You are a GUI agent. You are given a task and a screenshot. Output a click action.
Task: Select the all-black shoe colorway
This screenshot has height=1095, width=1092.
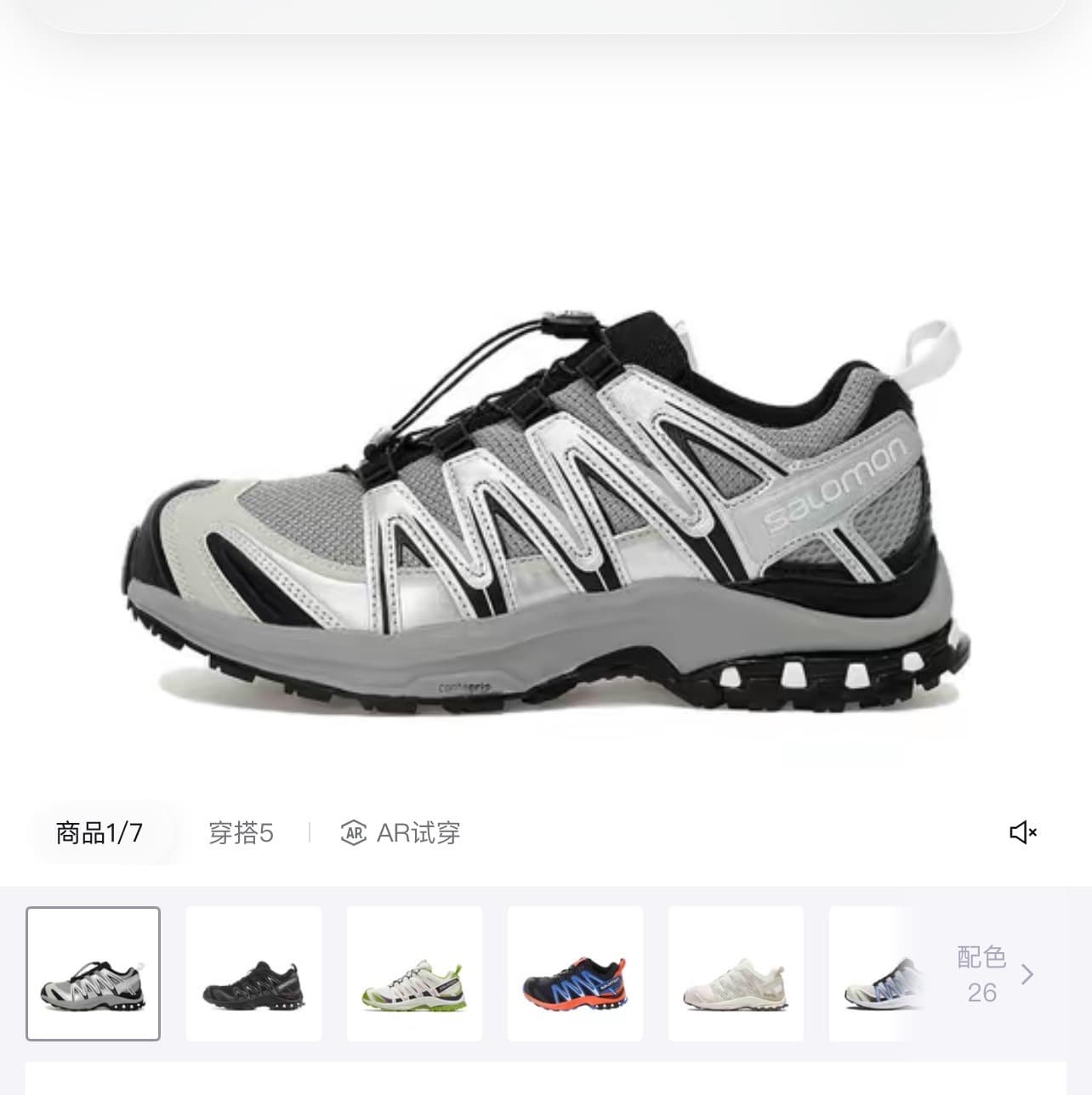point(253,973)
